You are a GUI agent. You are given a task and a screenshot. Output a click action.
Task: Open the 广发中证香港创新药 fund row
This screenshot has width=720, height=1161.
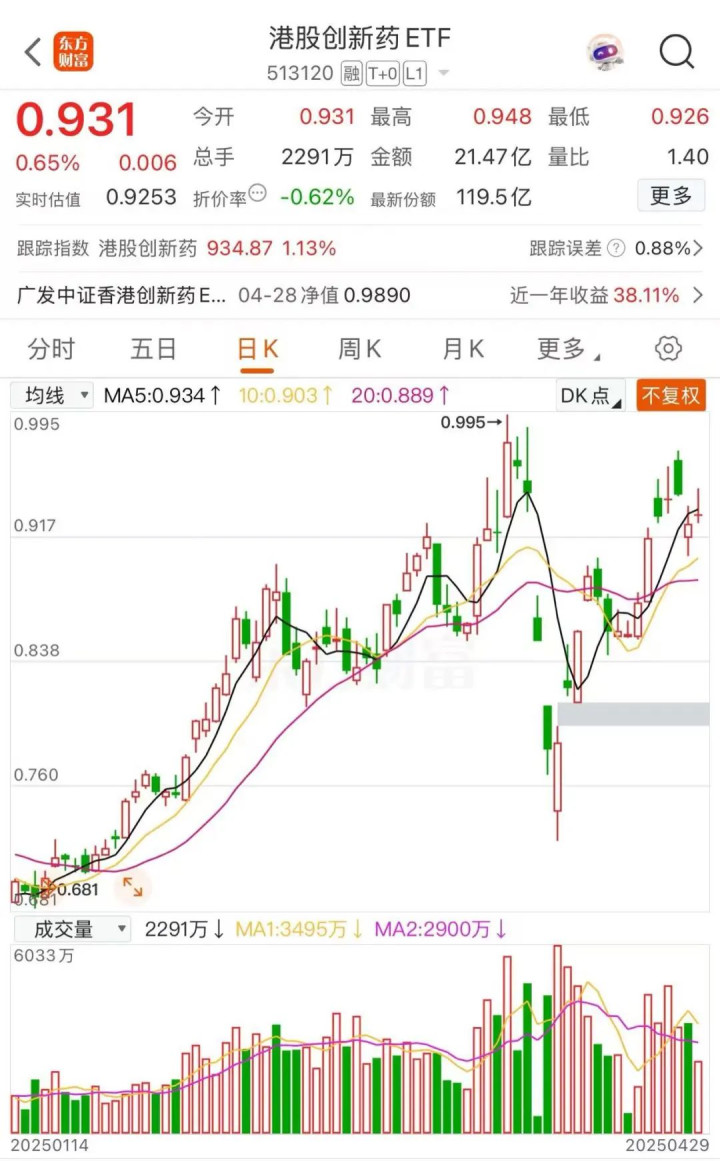pyautogui.click(x=360, y=295)
